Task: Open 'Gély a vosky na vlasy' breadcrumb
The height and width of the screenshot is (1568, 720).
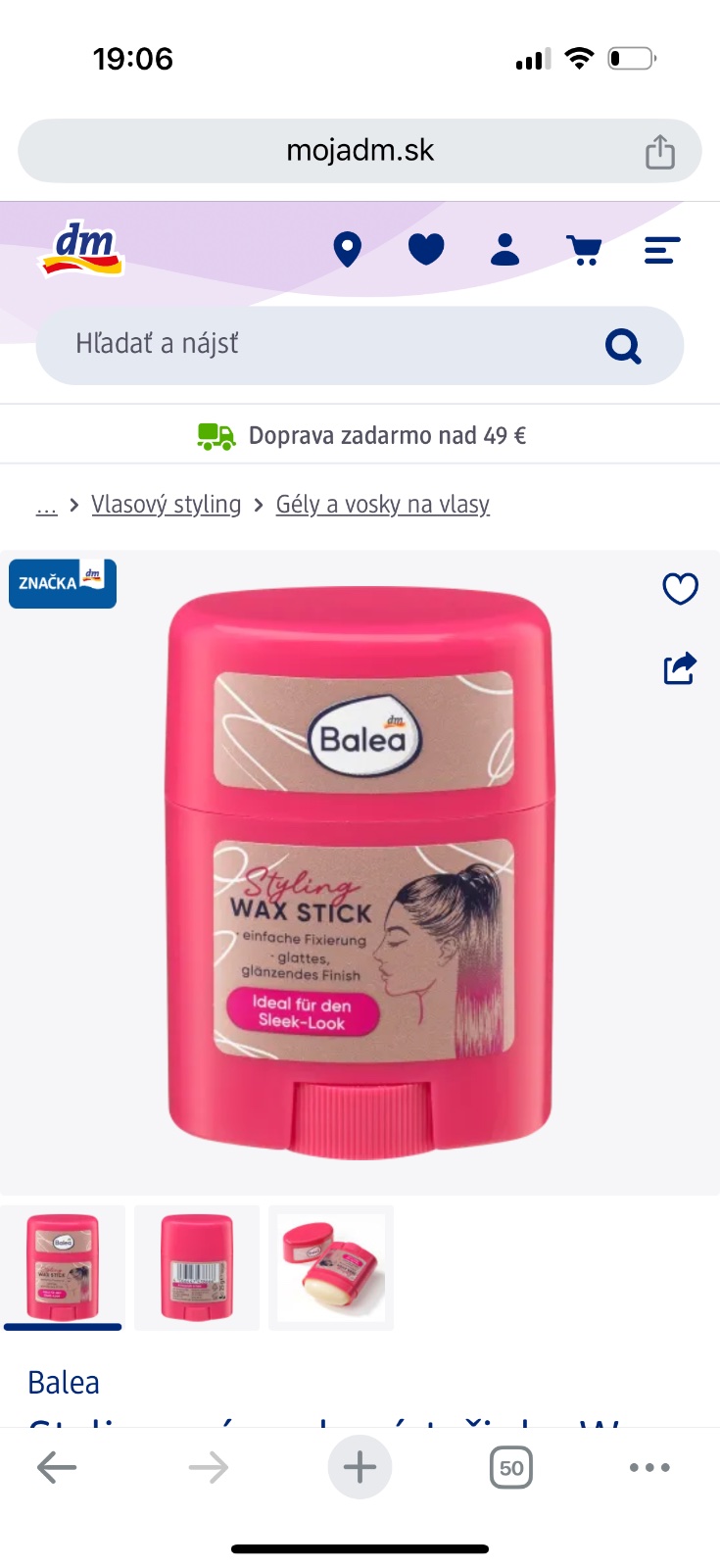Action: tap(382, 504)
